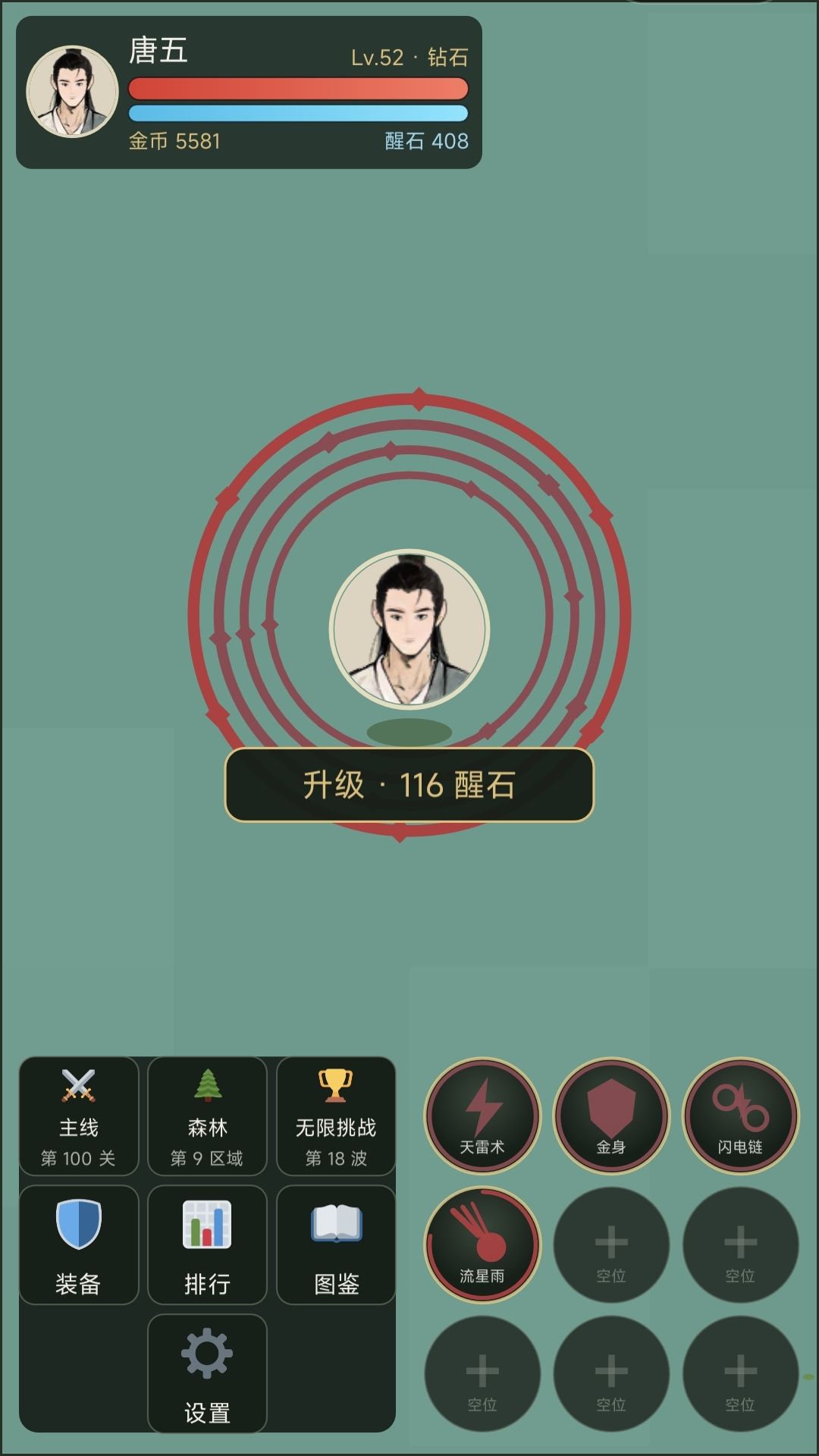Activate the 金身 shield skill

tap(611, 1116)
